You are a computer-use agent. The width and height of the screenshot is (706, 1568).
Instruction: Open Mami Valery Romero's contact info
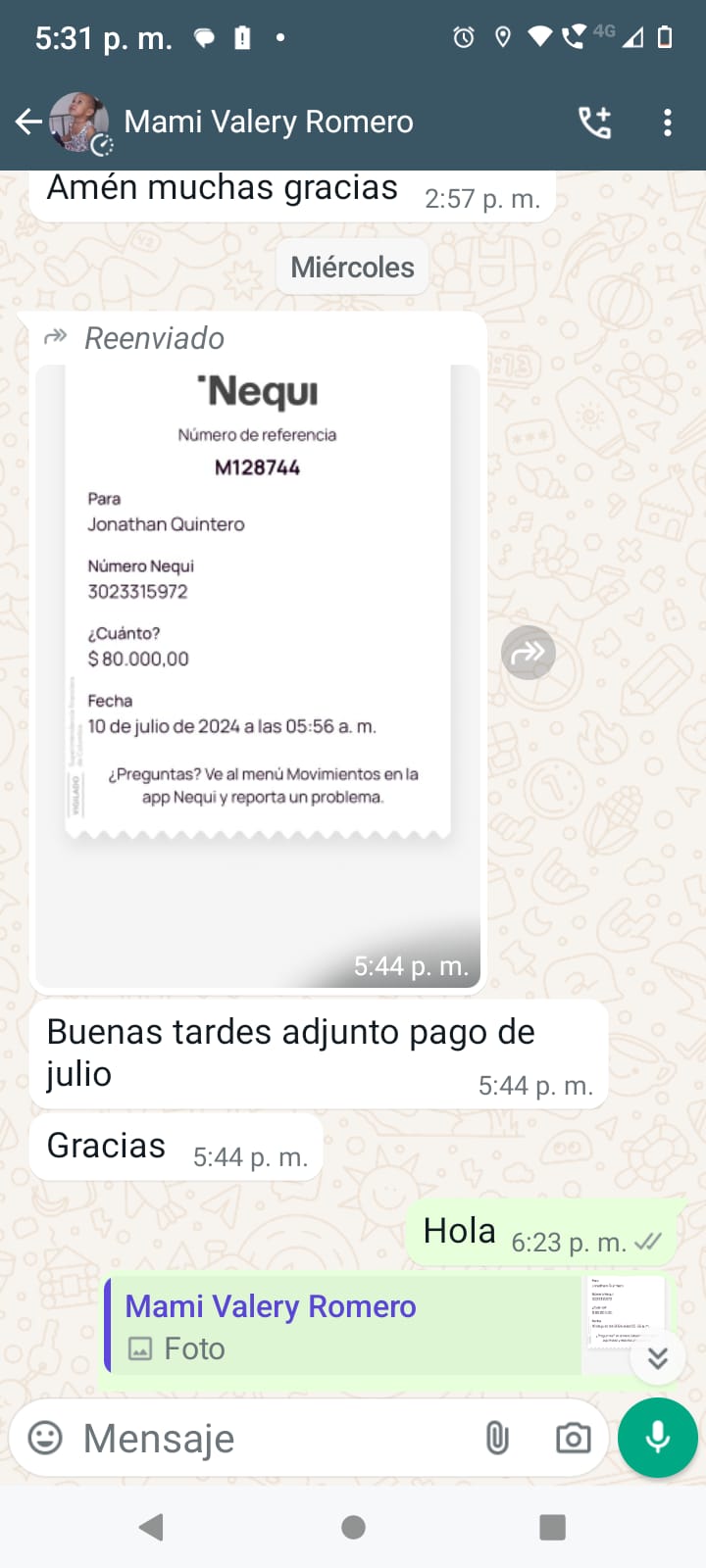point(268,122)
